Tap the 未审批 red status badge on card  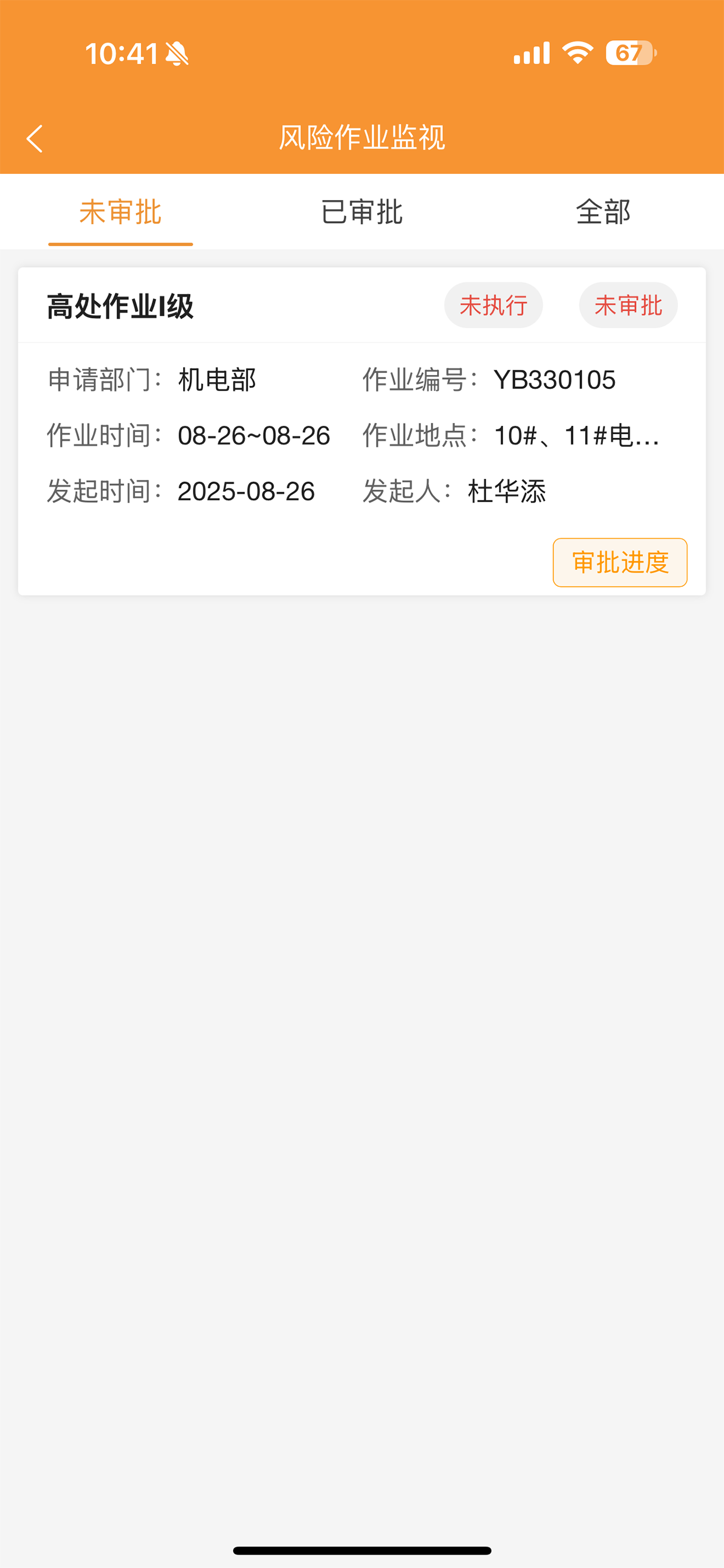pos(628,306)
